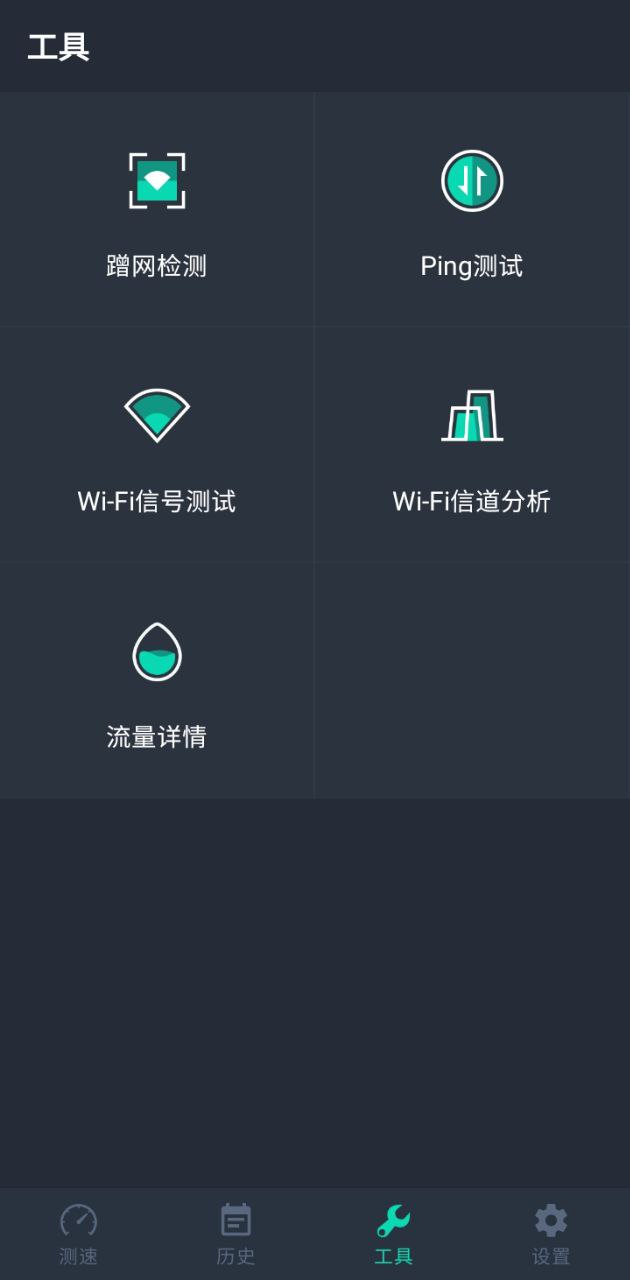Switch to the 测速 tab
The height and width of the screenshot is (1280, 630).
tap(79, 1234)
